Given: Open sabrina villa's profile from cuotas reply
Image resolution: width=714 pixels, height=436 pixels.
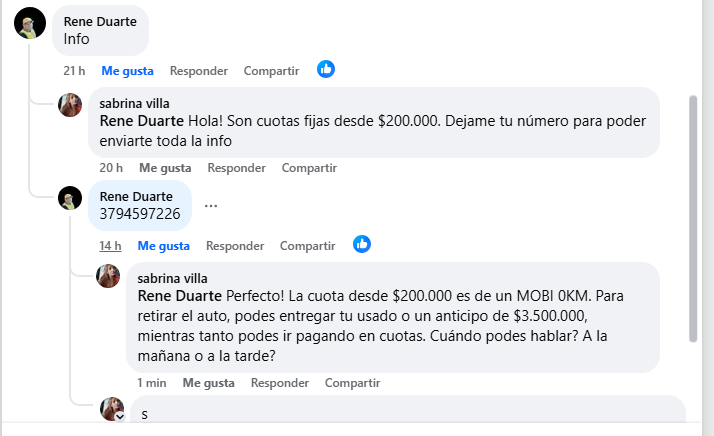Looking at the screenshot, I should click(134, 103).
